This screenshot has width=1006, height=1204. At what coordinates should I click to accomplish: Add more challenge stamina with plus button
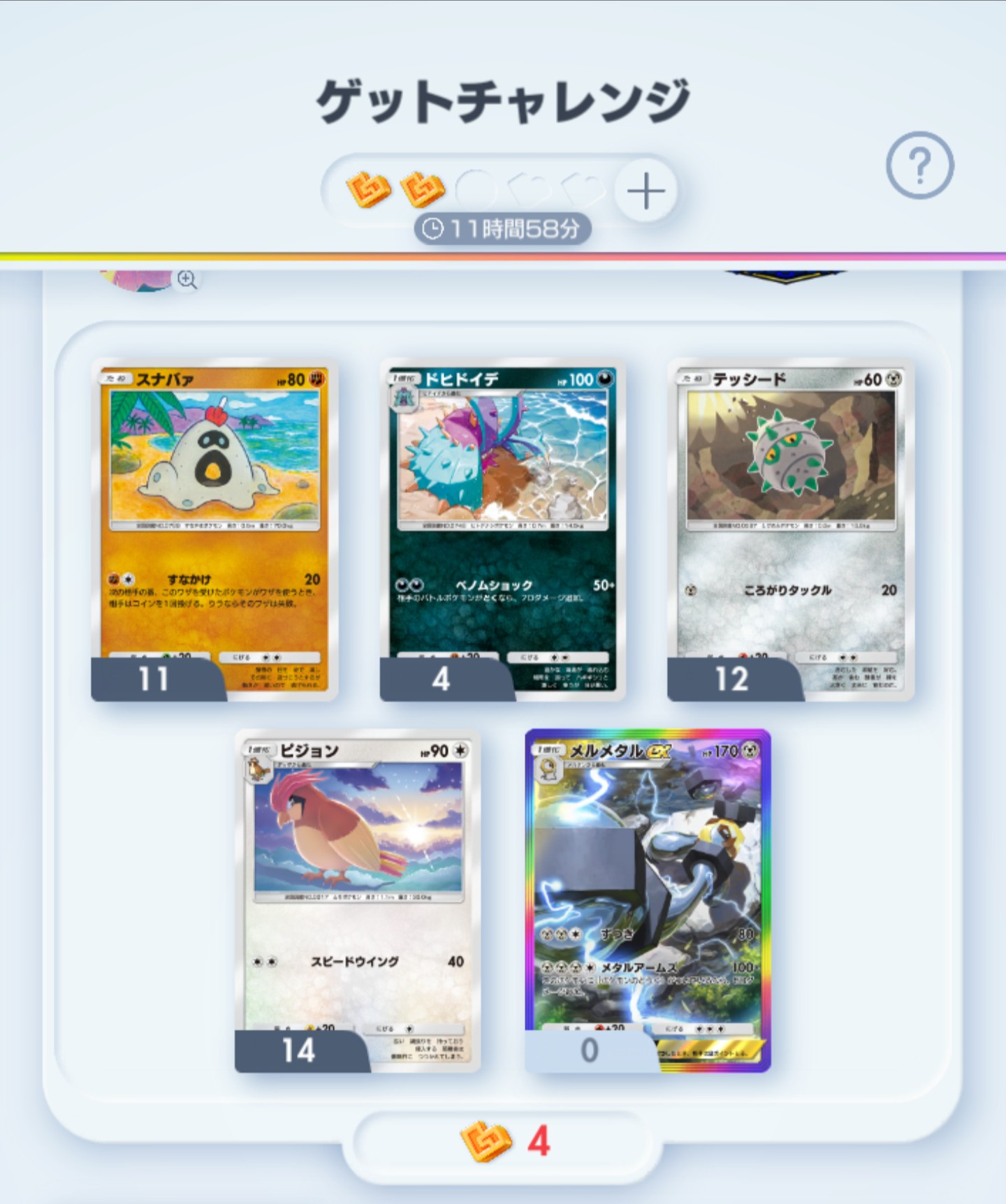click(x=646, y=191)
